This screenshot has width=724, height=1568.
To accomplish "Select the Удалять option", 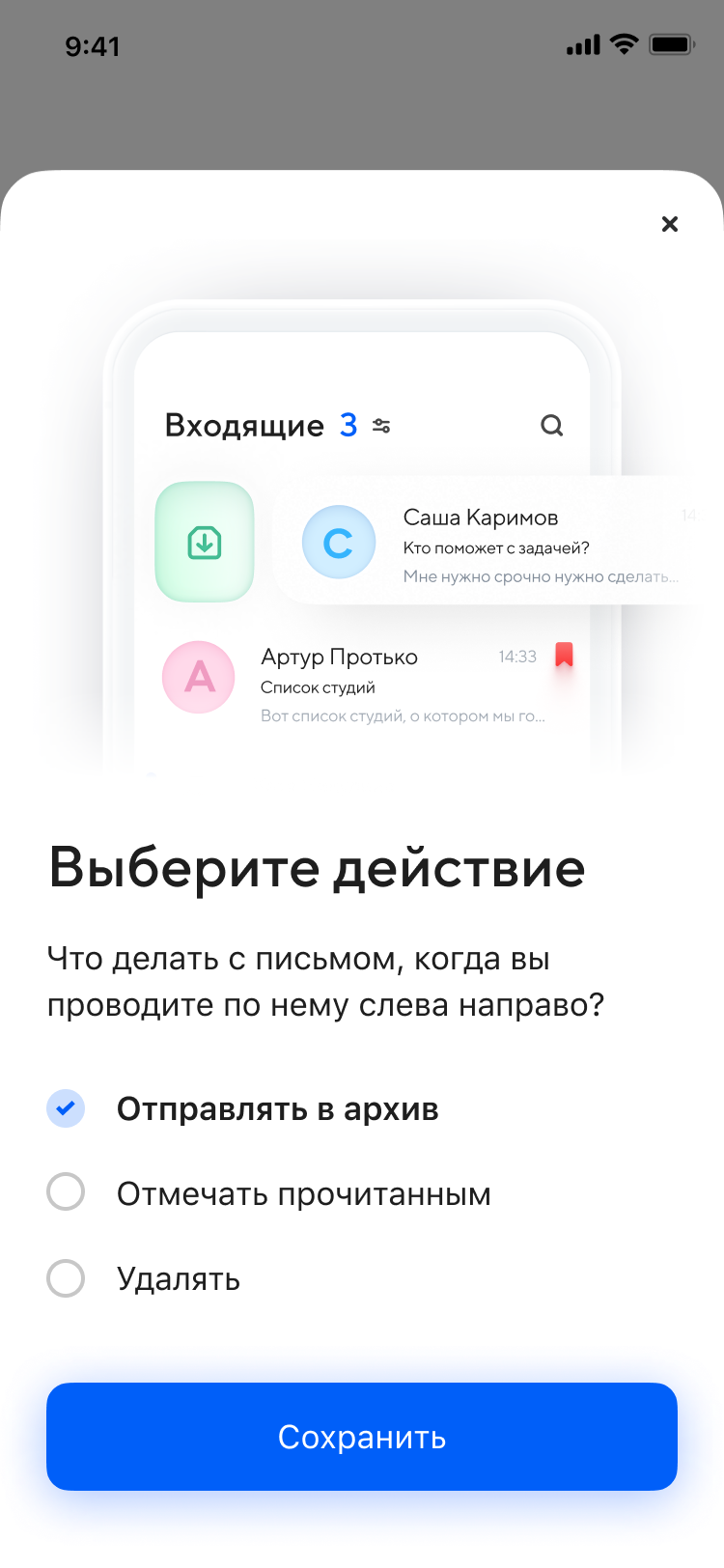I will tap(144, 1278).
